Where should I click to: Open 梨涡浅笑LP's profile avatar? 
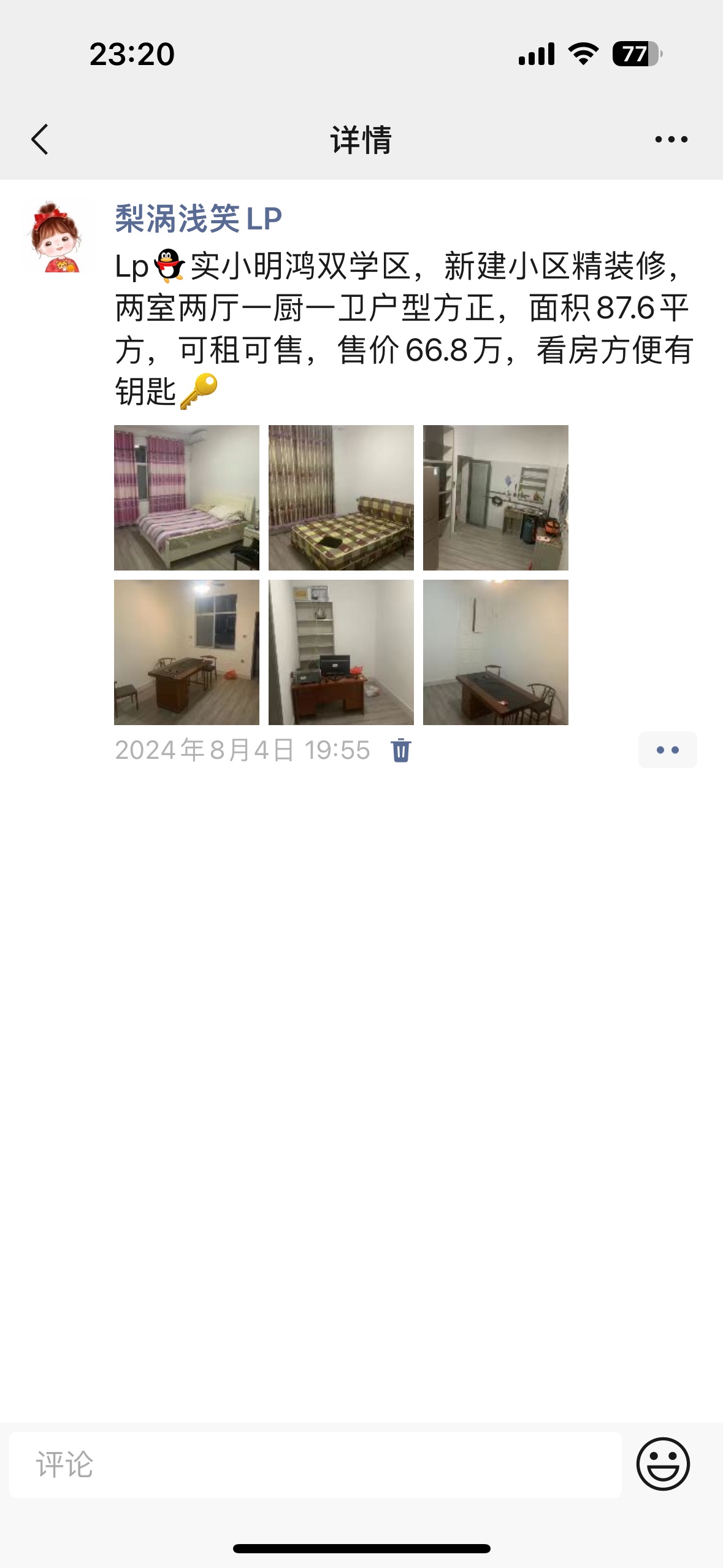[56, 237]
